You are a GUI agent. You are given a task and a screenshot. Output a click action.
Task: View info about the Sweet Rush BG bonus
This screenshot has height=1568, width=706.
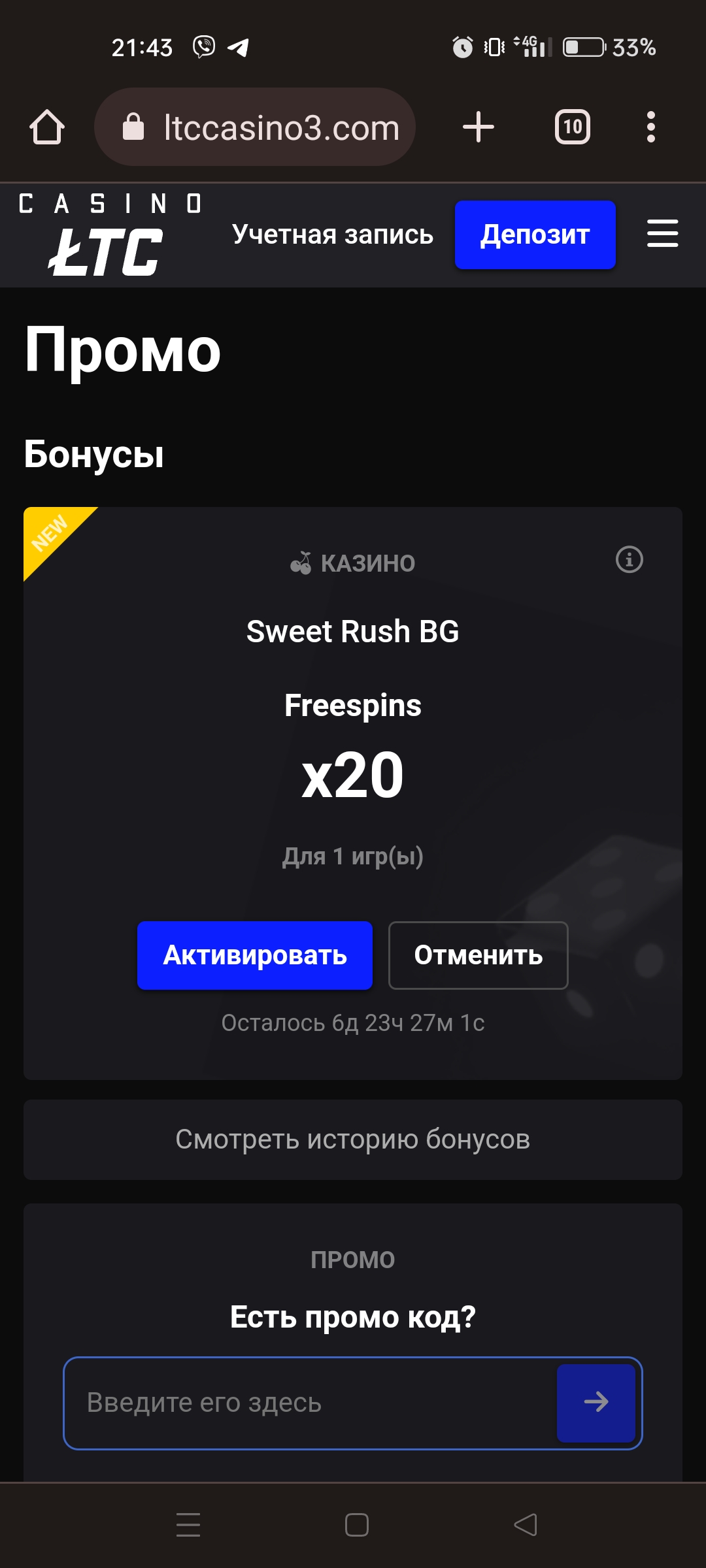(x=629, y=560)
